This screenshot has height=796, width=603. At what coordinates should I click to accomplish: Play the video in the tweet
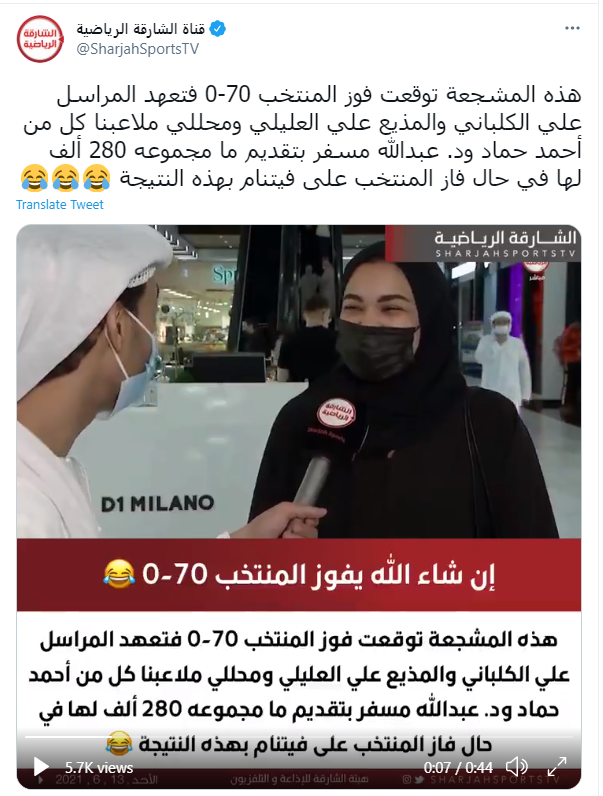coord(41,767)
